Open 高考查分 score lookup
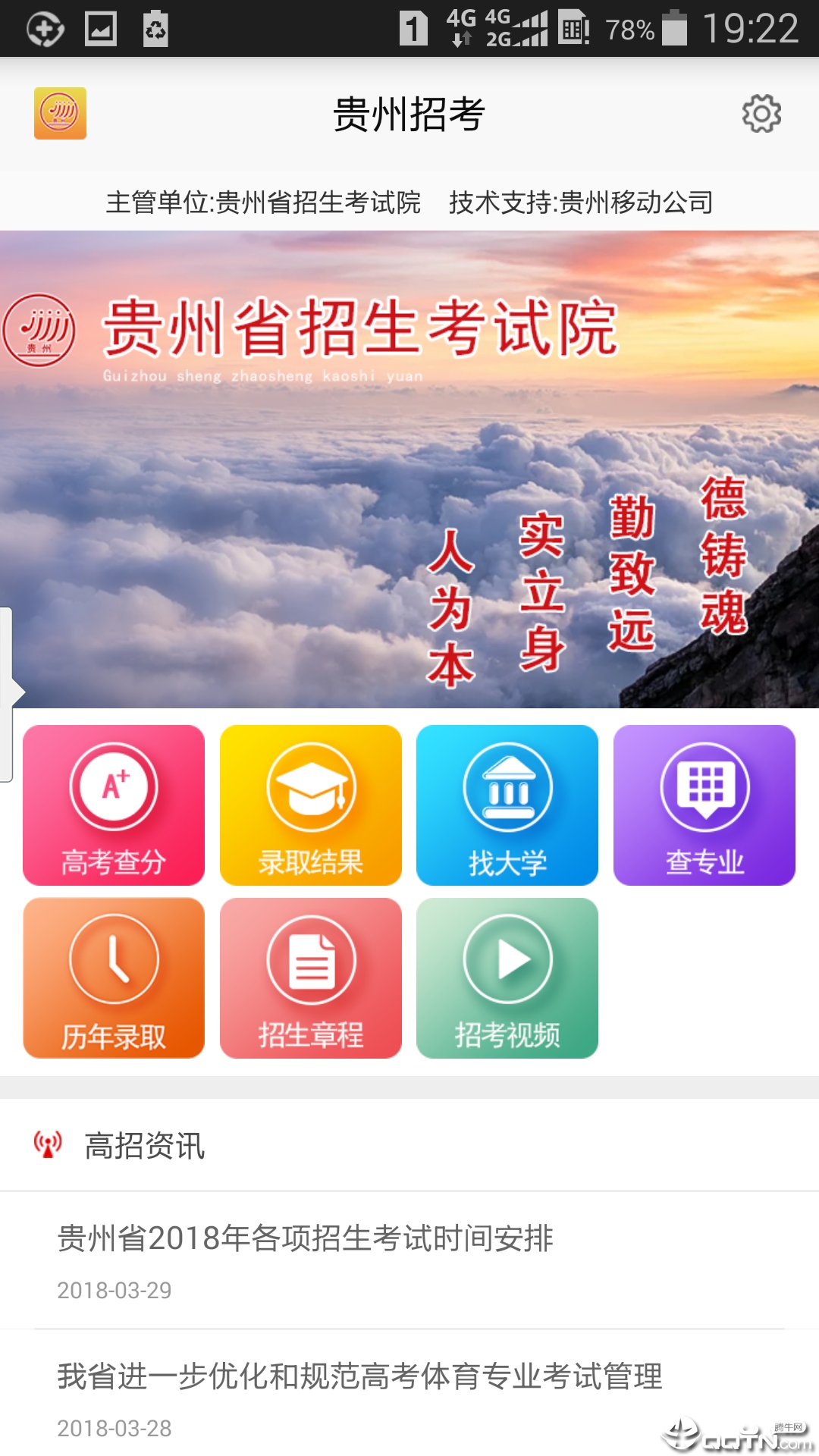Viewport: 819px width, 1456px height. click(114, 805)
